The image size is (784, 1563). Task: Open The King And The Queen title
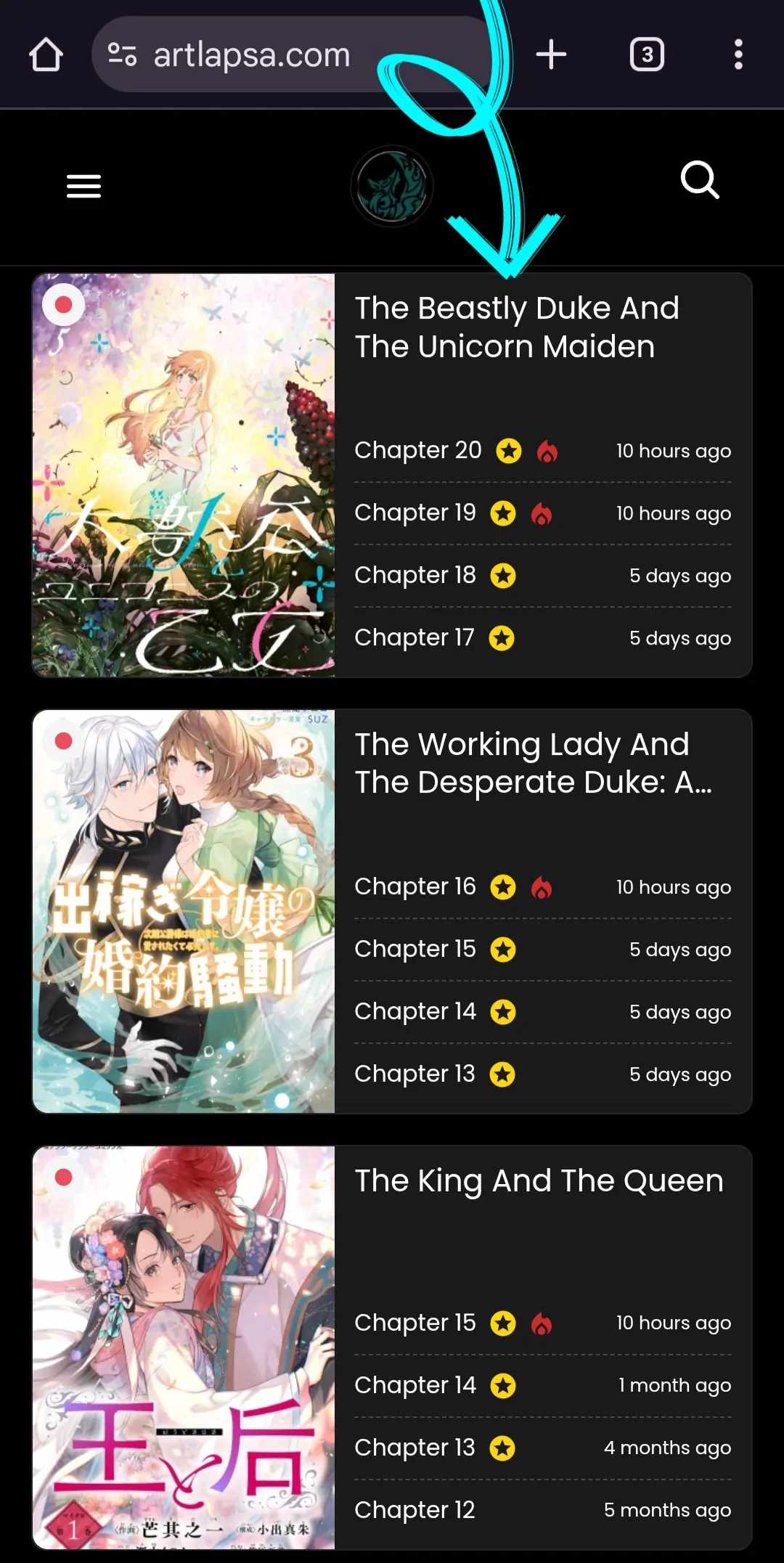[539, 1181]
